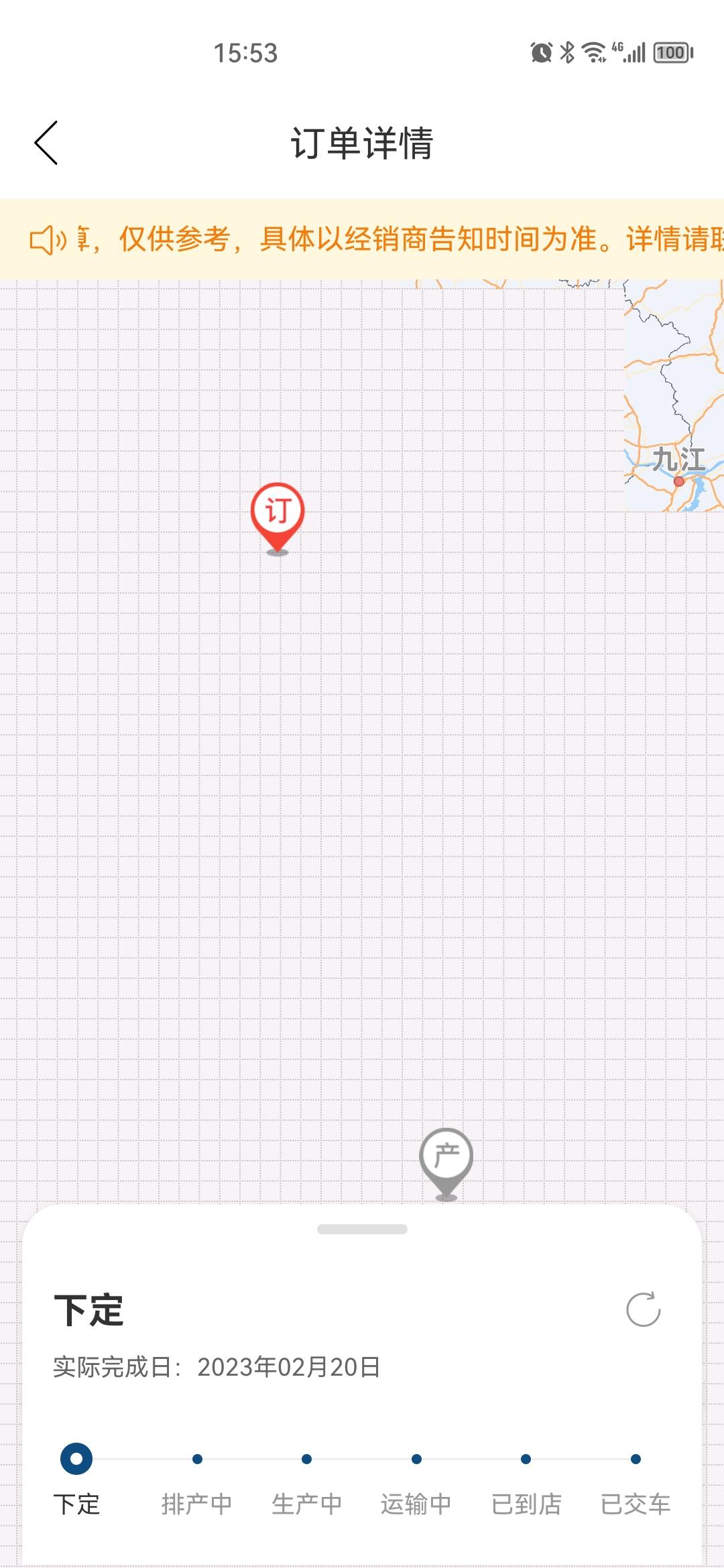Tap the red 订 order marker on the map
The height and width of the screenshot is (1568, 724).
click(278, 513)
